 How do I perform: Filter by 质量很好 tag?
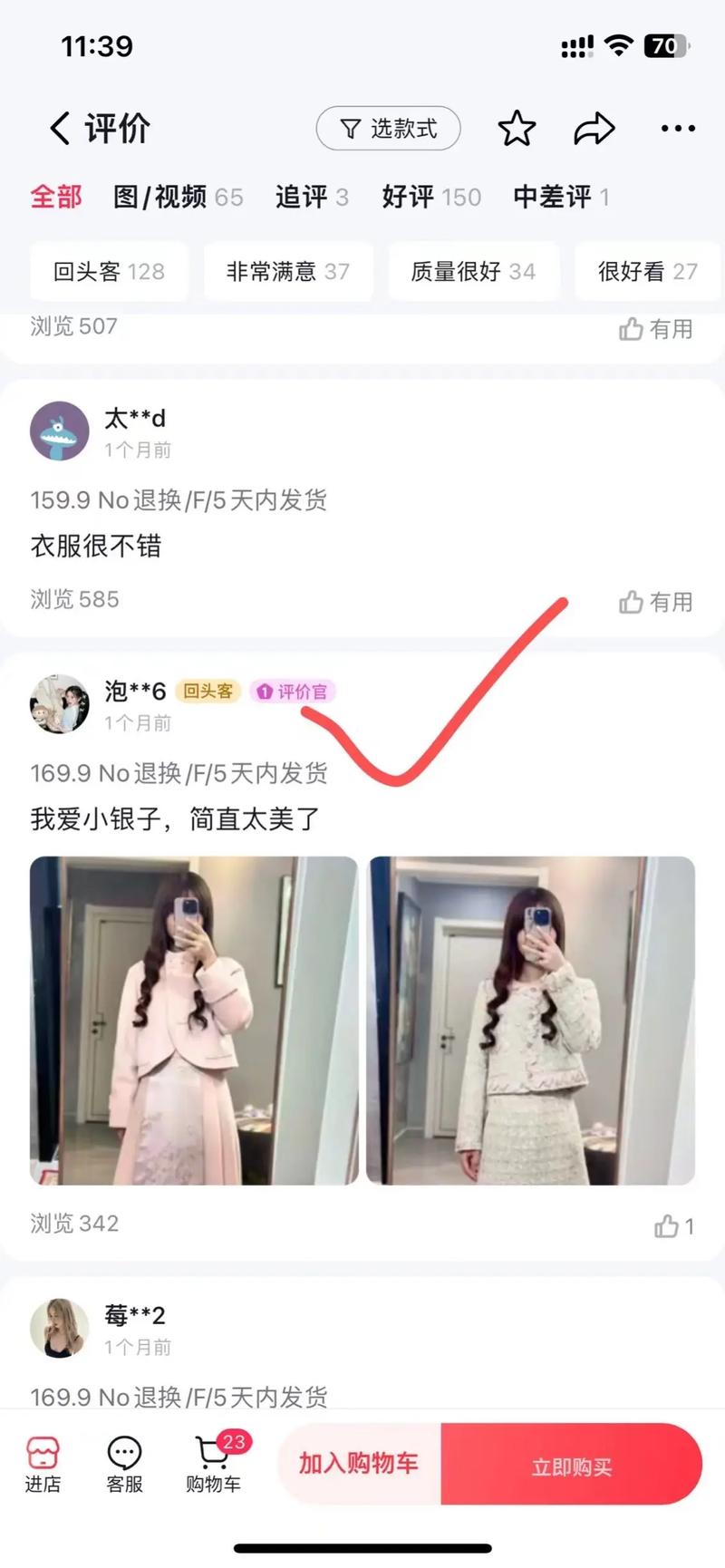[x=473, y=271]
